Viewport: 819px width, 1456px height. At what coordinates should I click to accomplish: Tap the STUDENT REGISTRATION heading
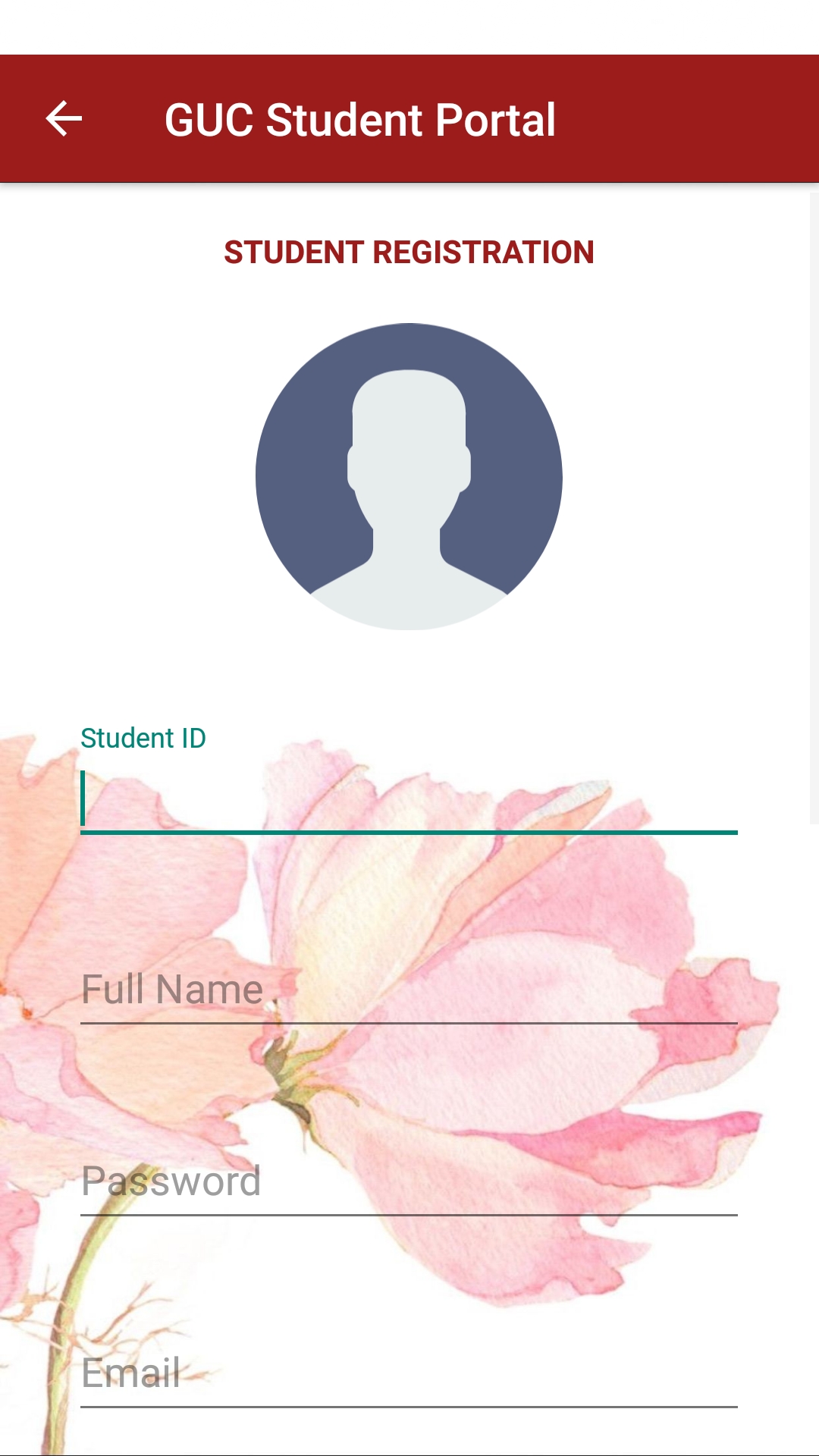point(409,253)
